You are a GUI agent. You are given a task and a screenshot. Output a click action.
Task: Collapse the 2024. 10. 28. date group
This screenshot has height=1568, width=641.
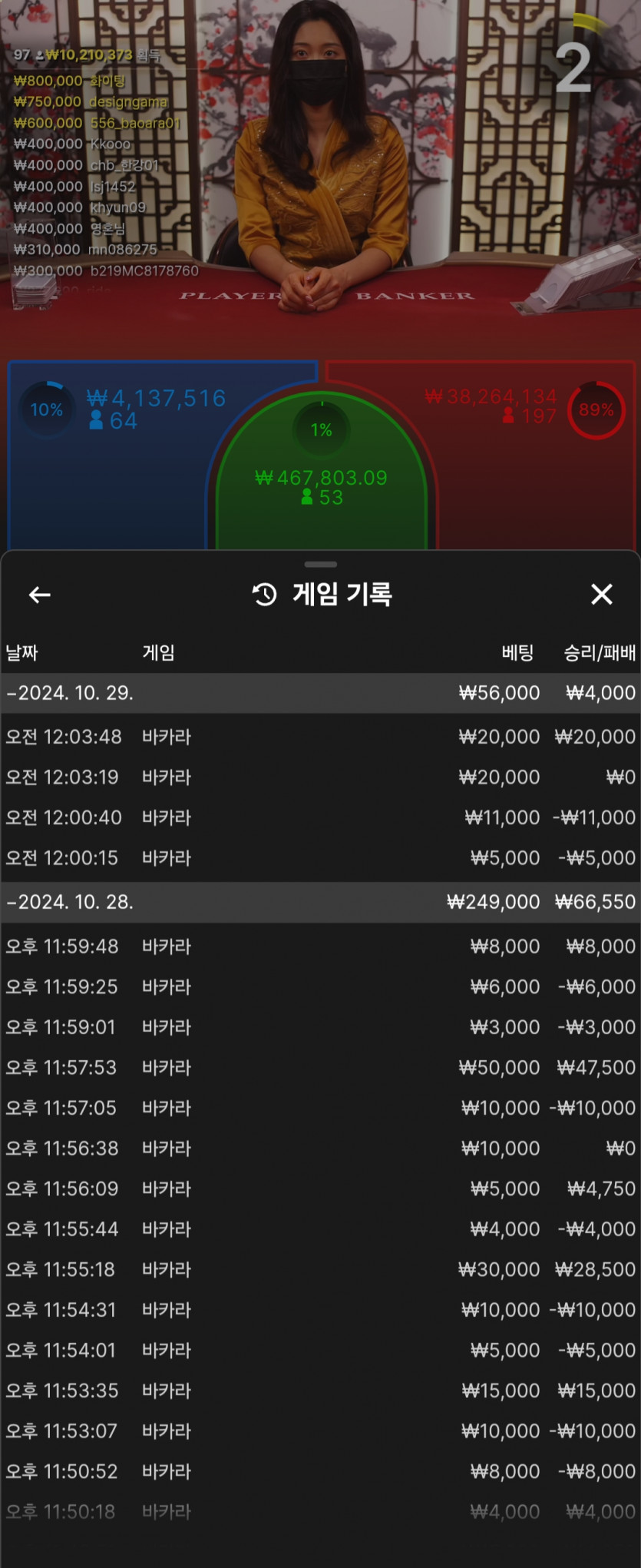(x=321, y=902)
